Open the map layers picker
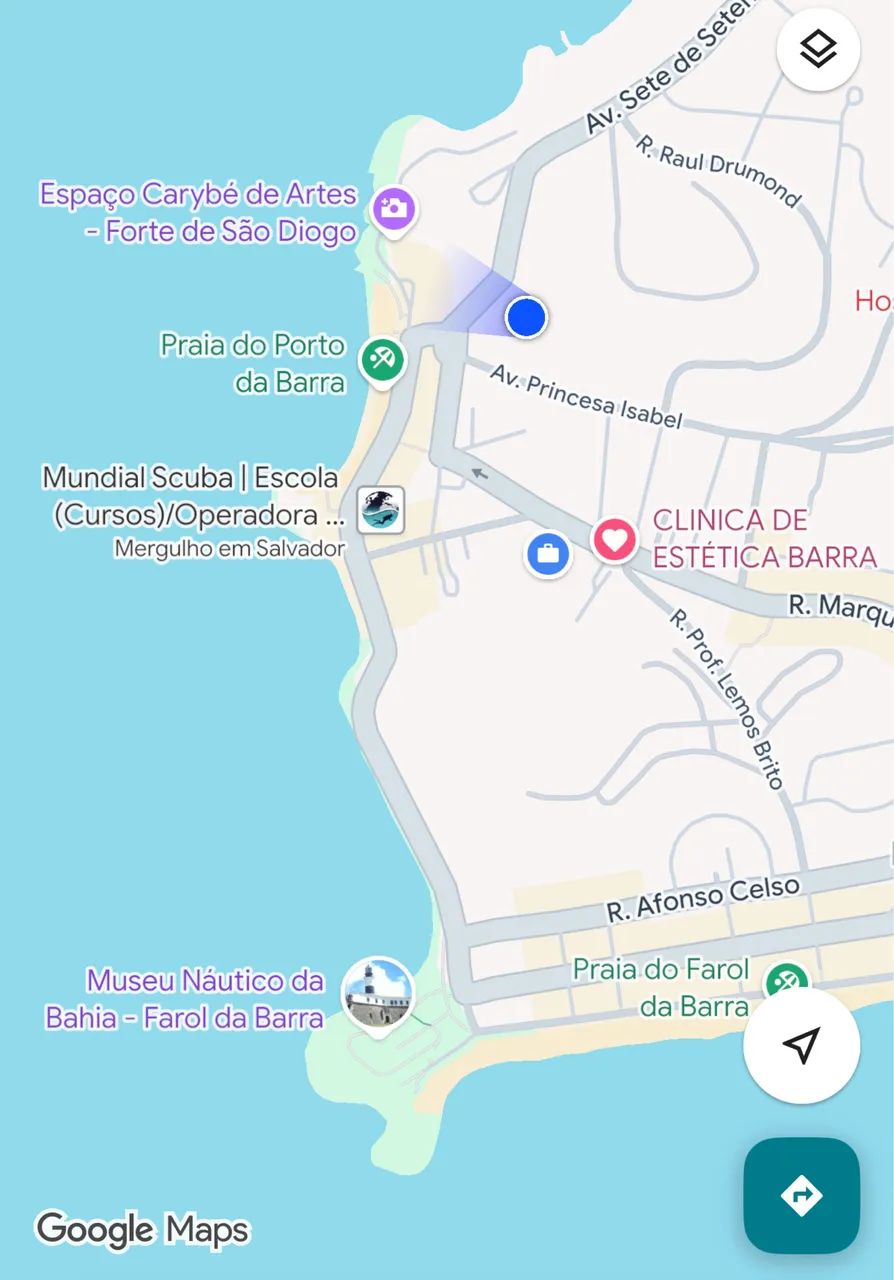 point(817,50)
